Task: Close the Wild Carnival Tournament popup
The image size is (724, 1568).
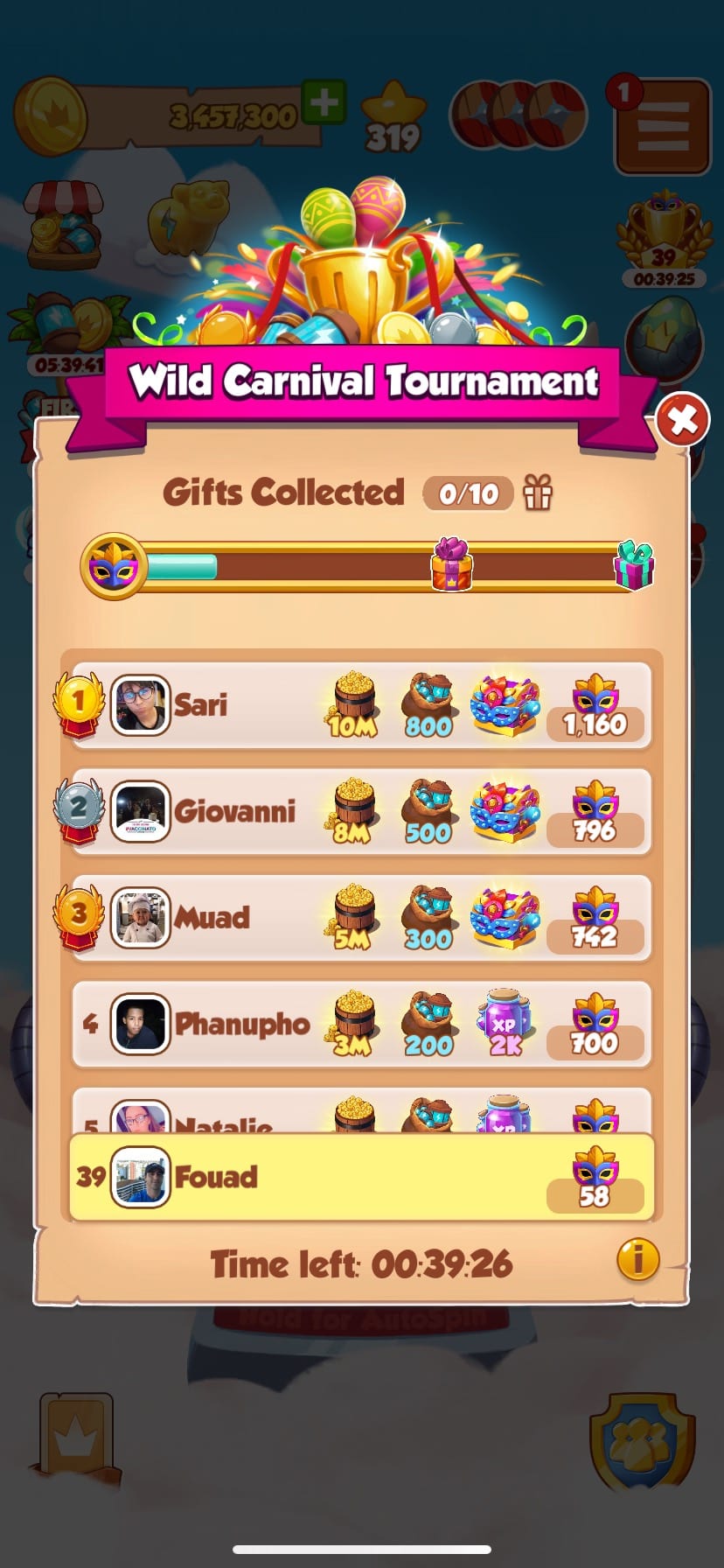Action: pyautogui.click(x=682, y=421)
